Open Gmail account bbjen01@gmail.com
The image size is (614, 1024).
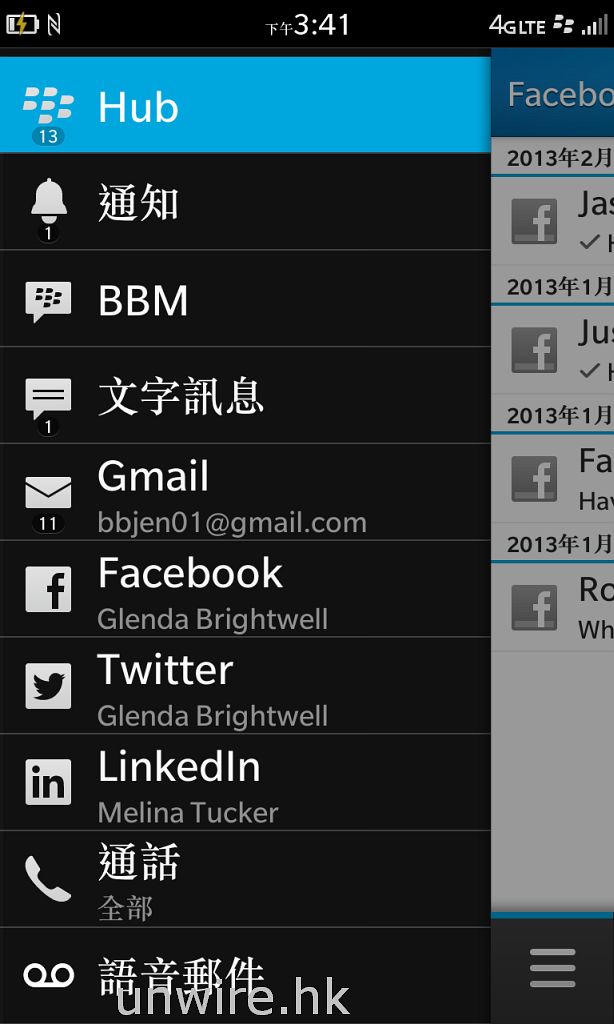[x=245, y=494]
